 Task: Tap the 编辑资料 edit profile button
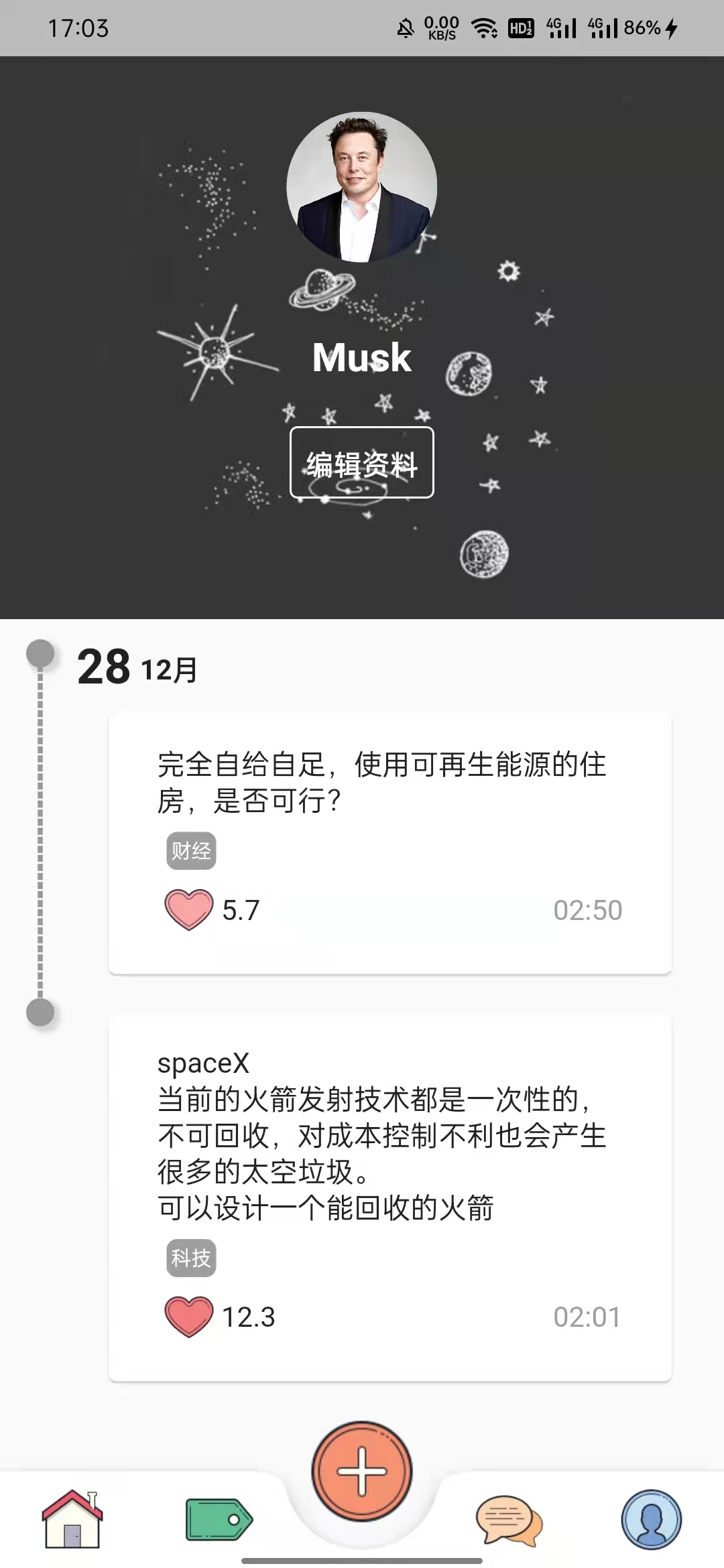click(x=361, y=462)
